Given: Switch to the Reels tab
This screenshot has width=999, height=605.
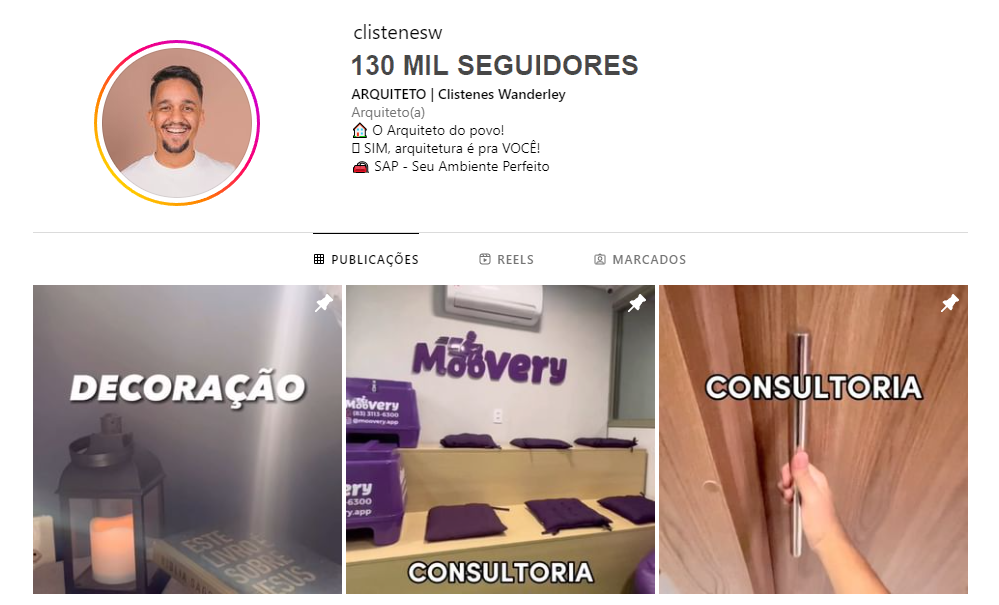Looking at the screenshot, I should click(x=506, y=260).
